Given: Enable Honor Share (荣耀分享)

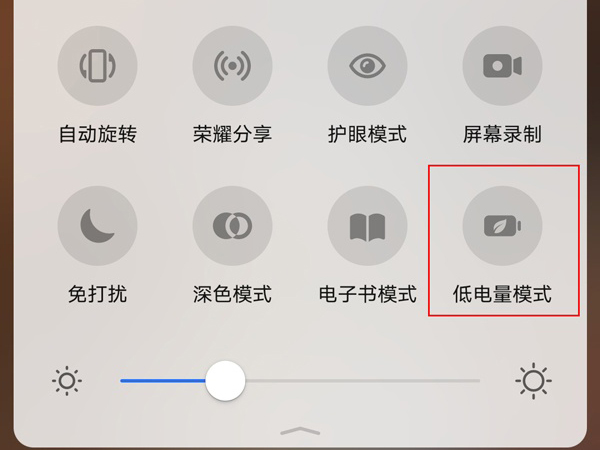Looking at the screenshot, I should [232, 66].
